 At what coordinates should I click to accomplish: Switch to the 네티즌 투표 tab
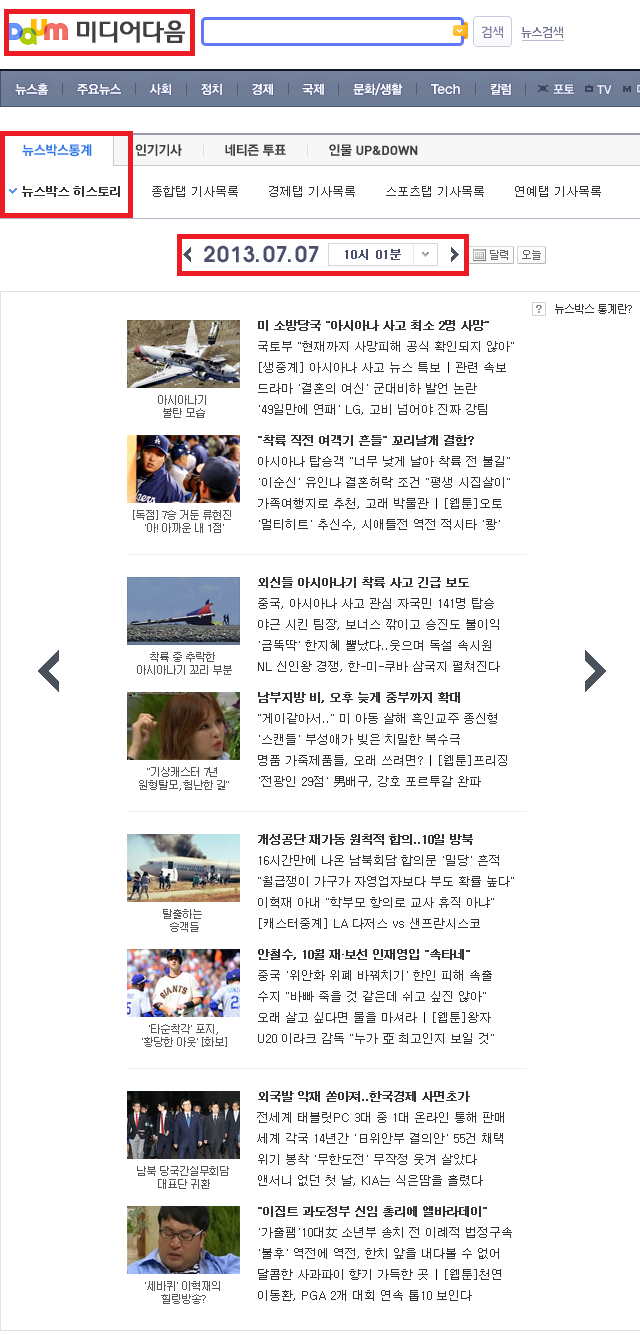coord(255,150)
